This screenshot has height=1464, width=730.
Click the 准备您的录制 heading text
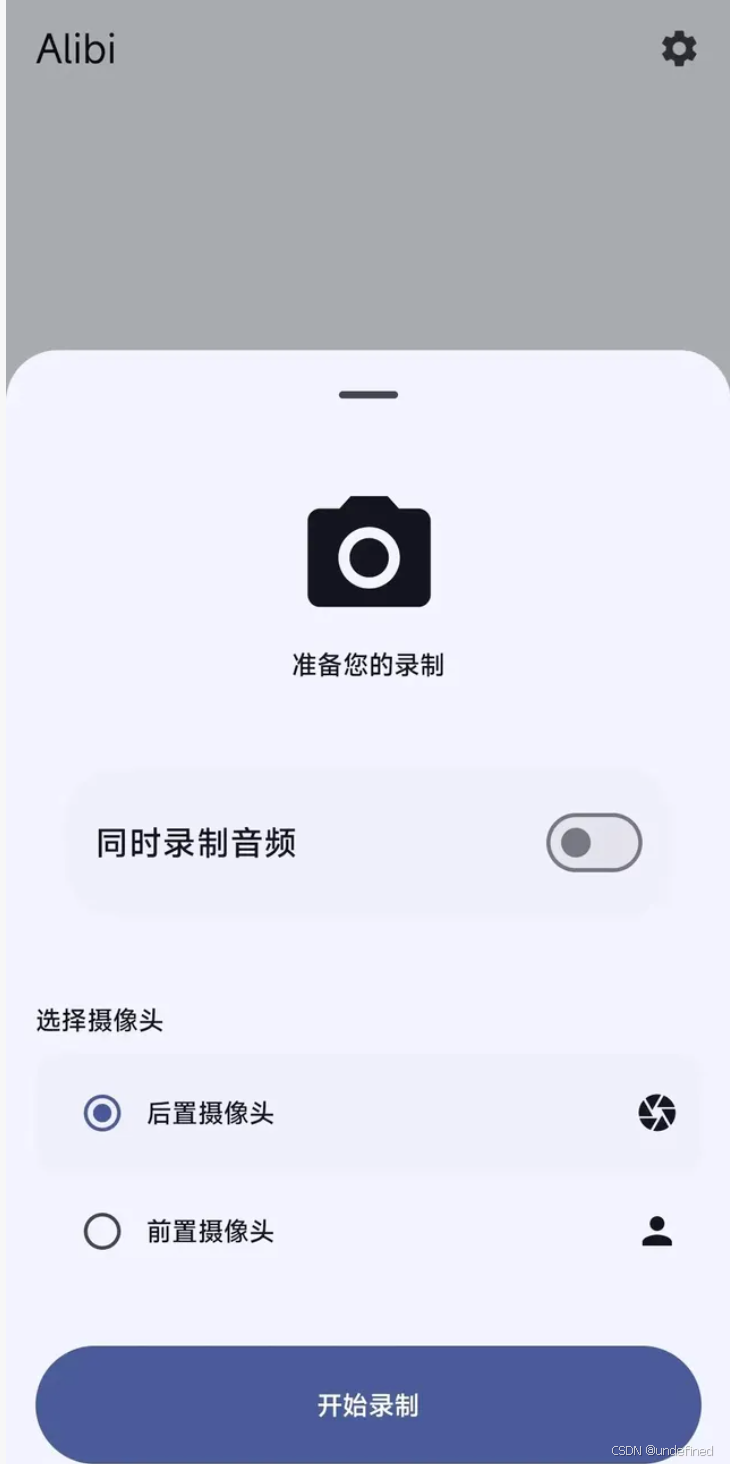368,663
